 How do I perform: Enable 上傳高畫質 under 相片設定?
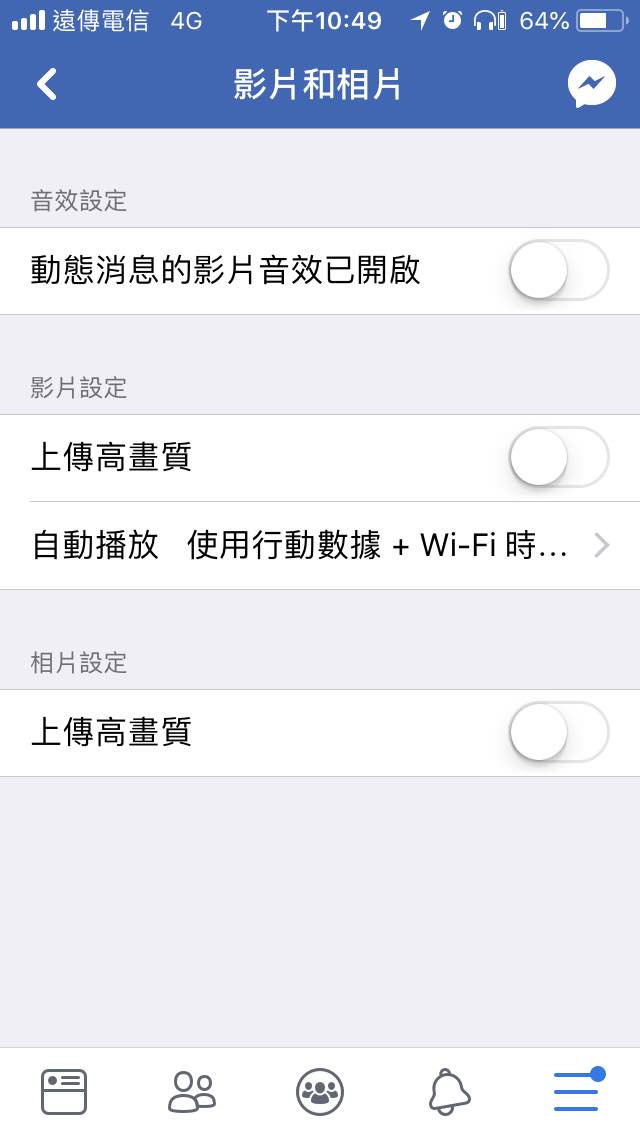(558, 732)
